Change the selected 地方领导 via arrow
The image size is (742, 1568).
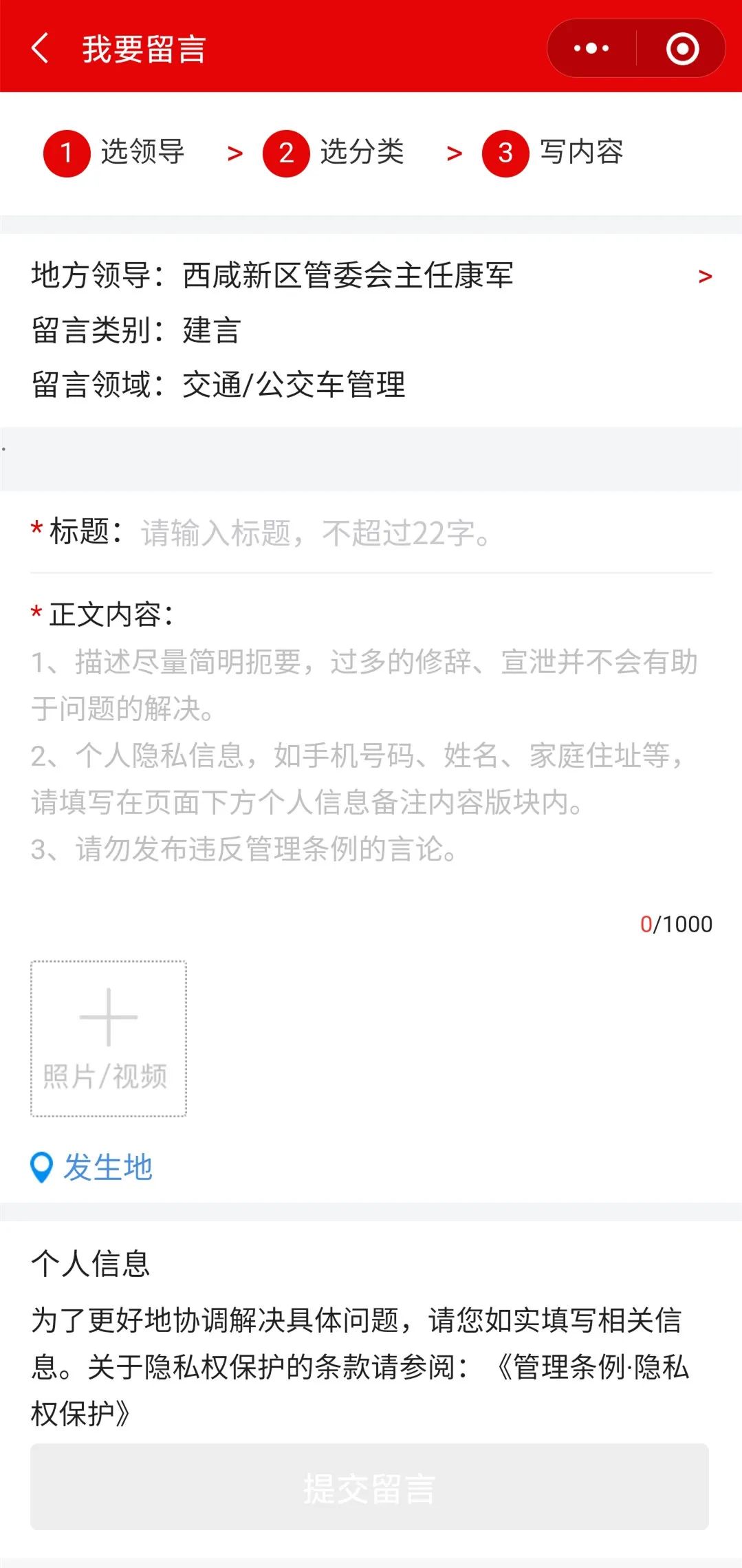704,276
